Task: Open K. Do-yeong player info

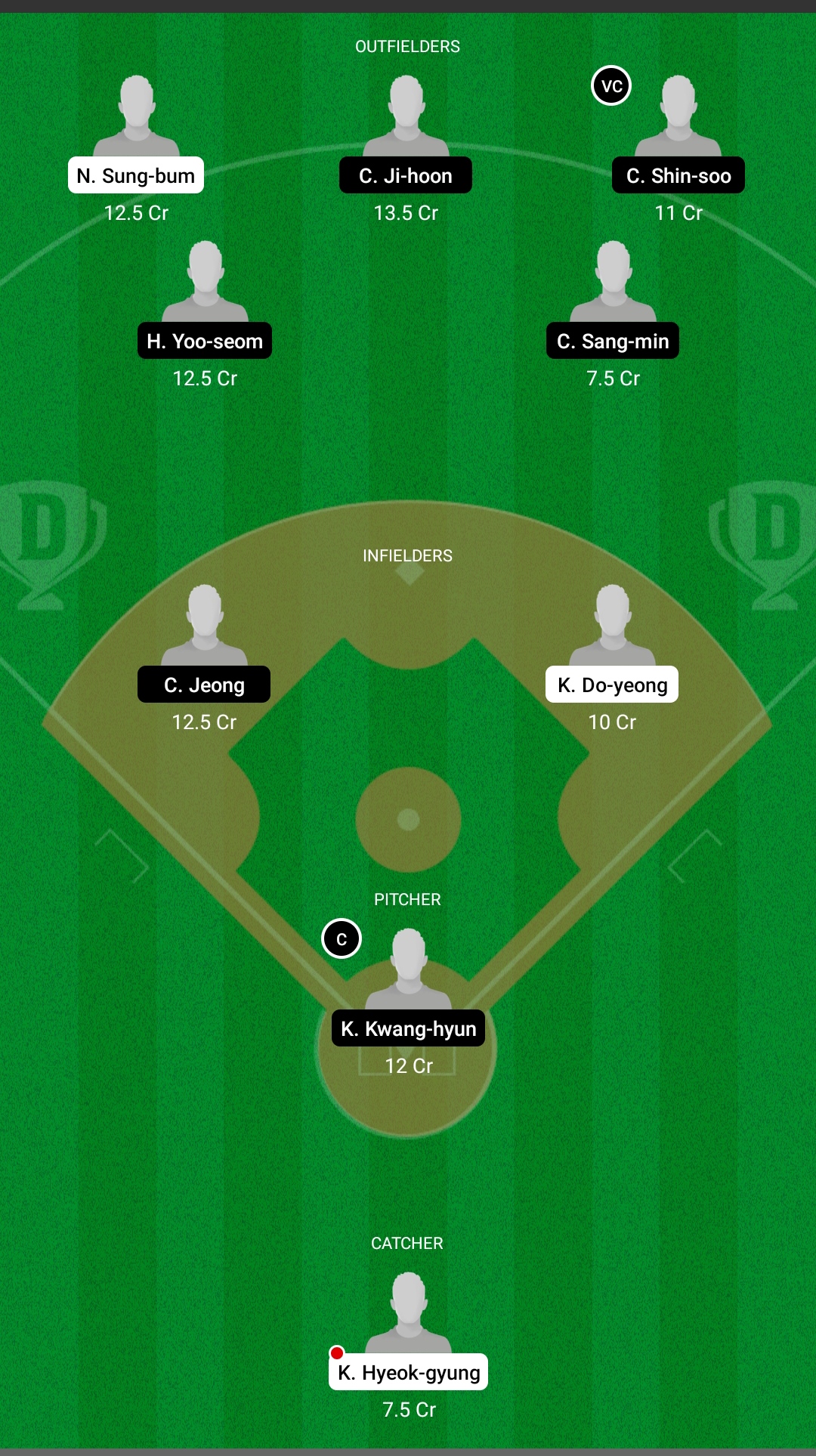Action: 612,684
